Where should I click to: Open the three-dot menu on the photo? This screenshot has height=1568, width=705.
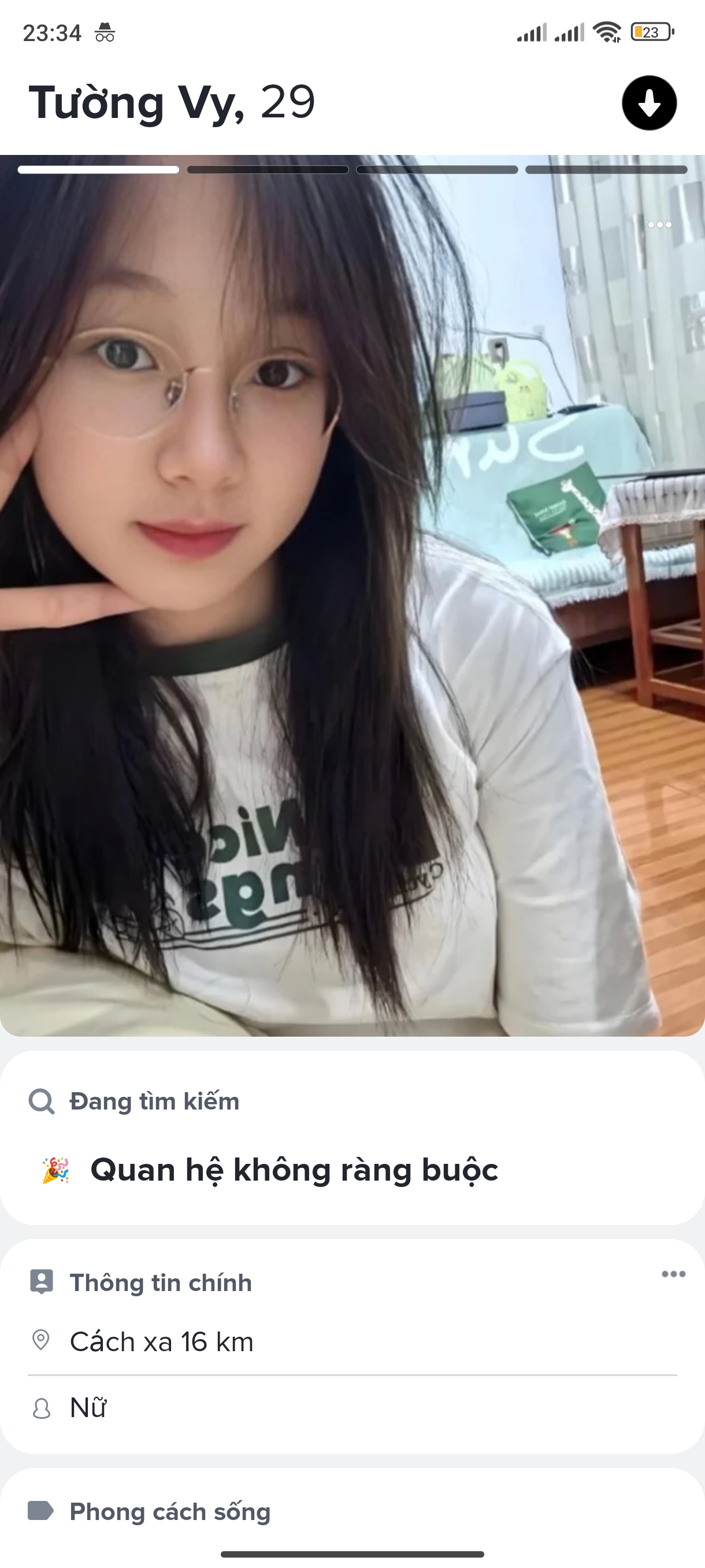659,224
